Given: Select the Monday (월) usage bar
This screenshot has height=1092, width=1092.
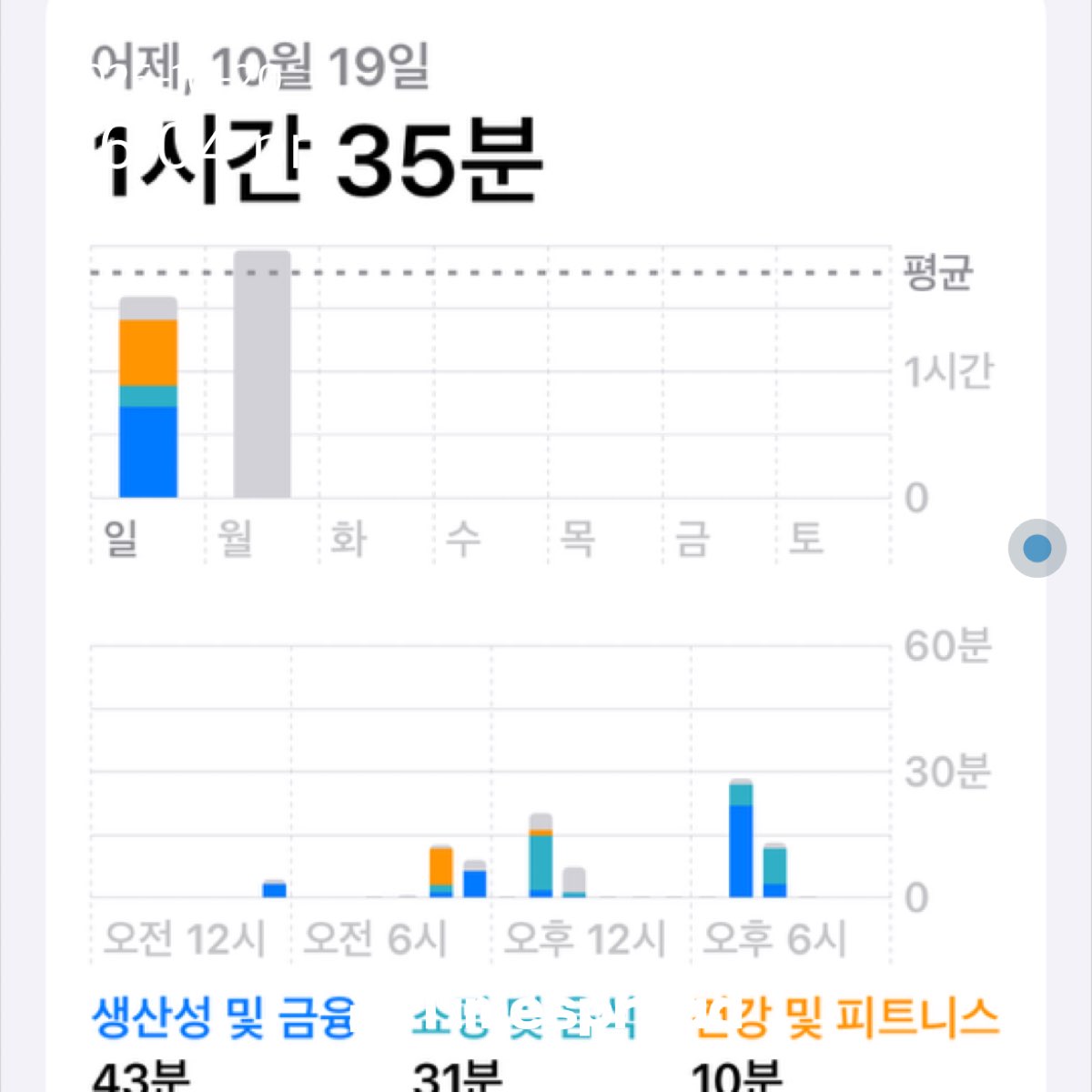Looking at the screenshot, I should pos(262,375).
